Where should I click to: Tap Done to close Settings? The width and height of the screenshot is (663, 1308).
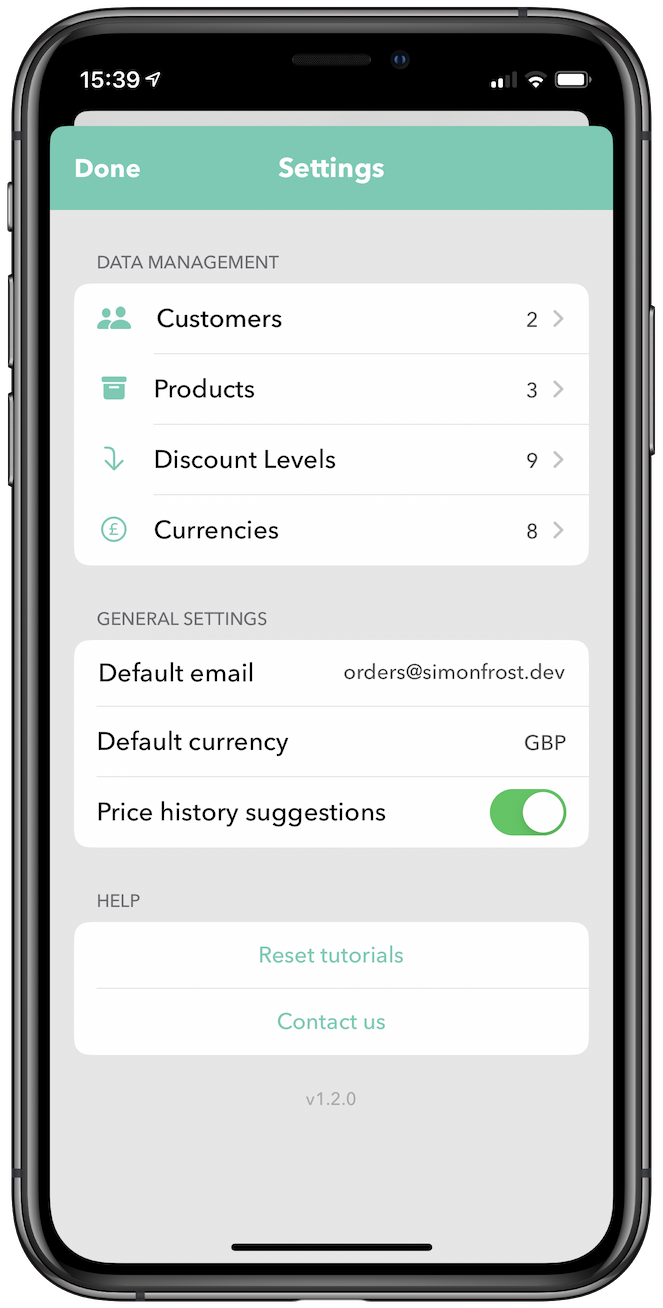[x=107, y=168]
